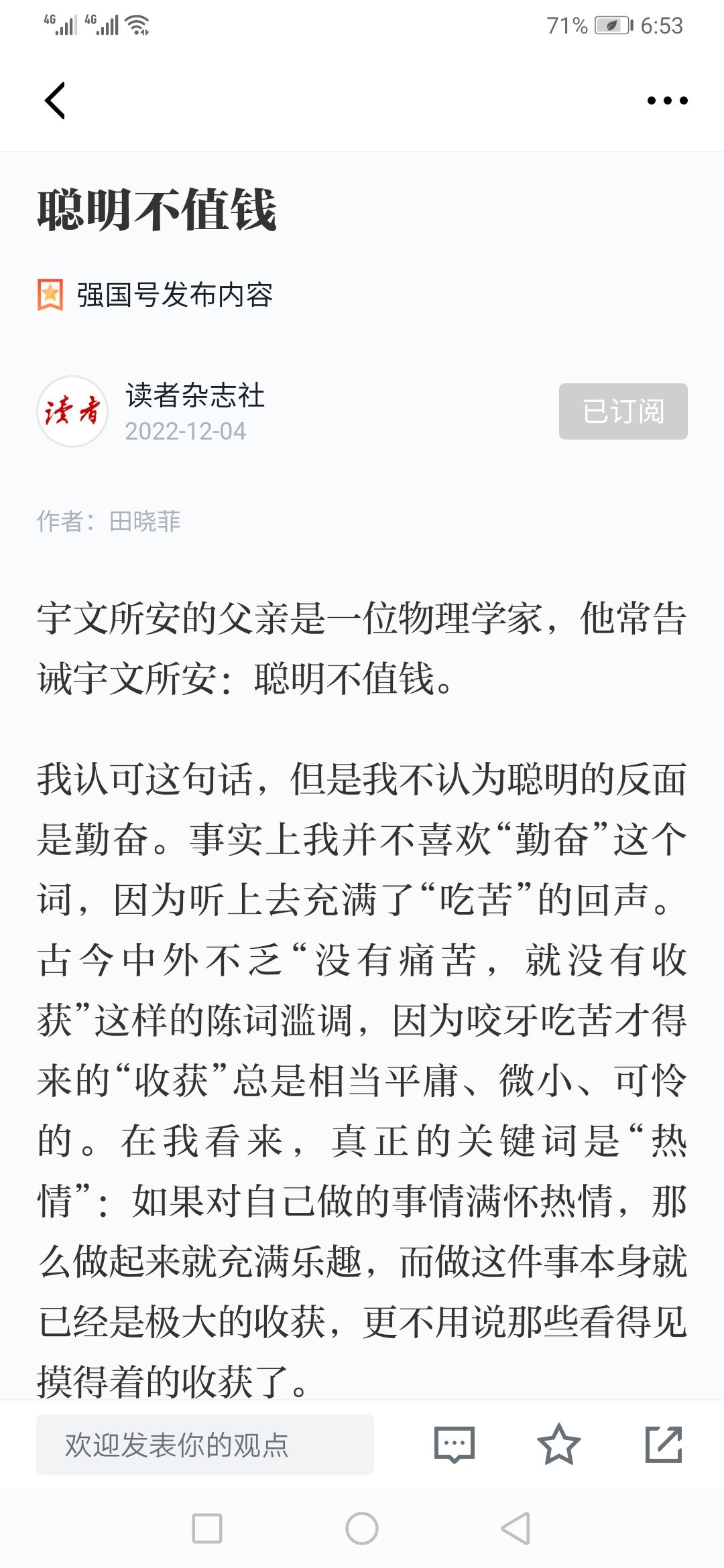Go back from the article
This screenshot has width=724, height=1568.
[x=55, y=101]
